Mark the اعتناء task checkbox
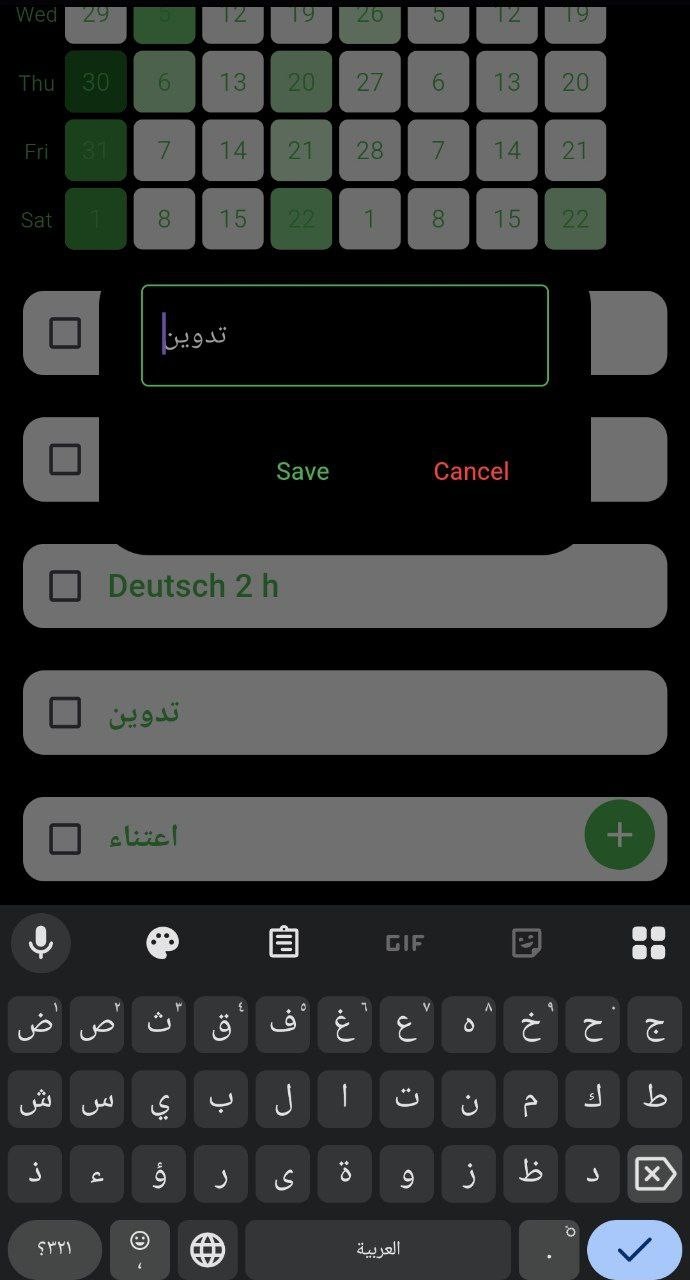Image resolution: width=690 pixels, height=1280 pixels. click(x=65, y=838)
